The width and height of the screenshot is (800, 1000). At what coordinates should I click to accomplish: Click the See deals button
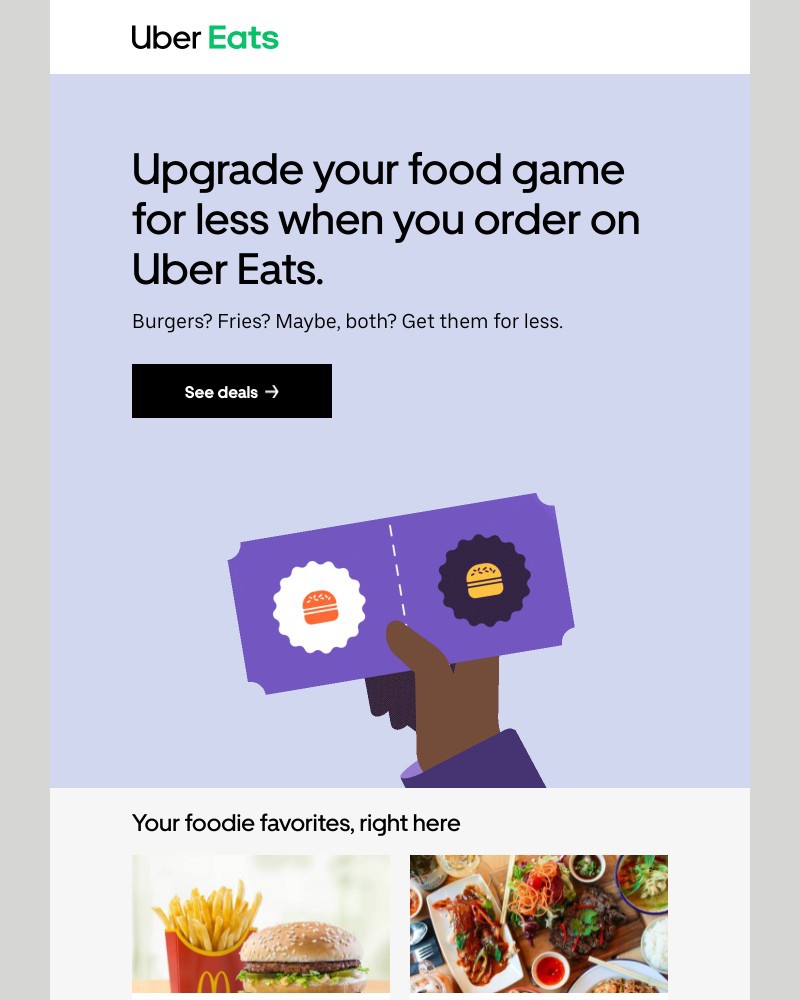click(x=231, y=391)
